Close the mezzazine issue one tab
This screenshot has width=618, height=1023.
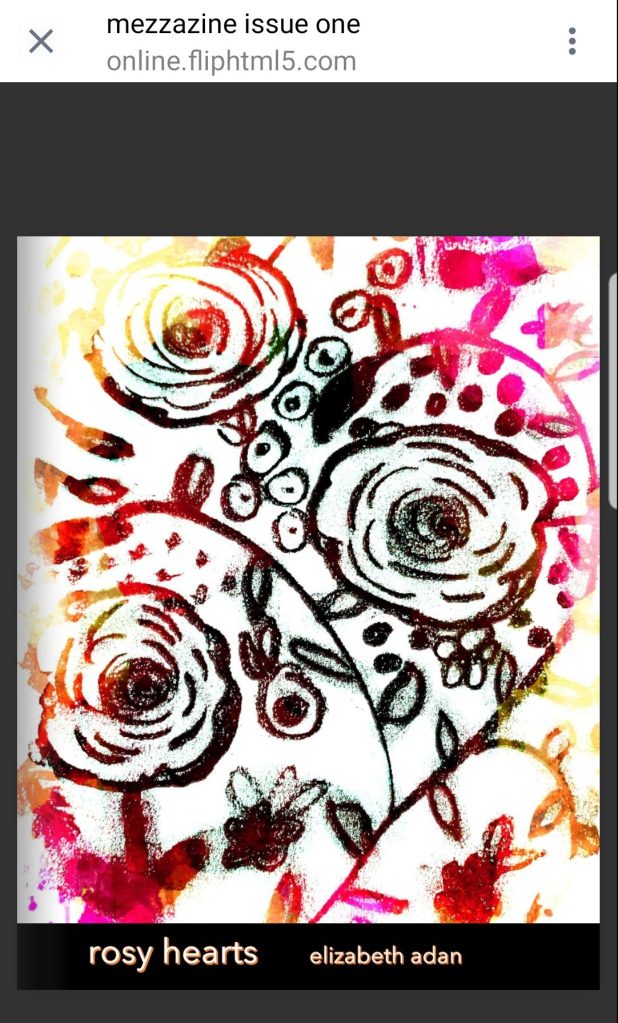point(40,41)
